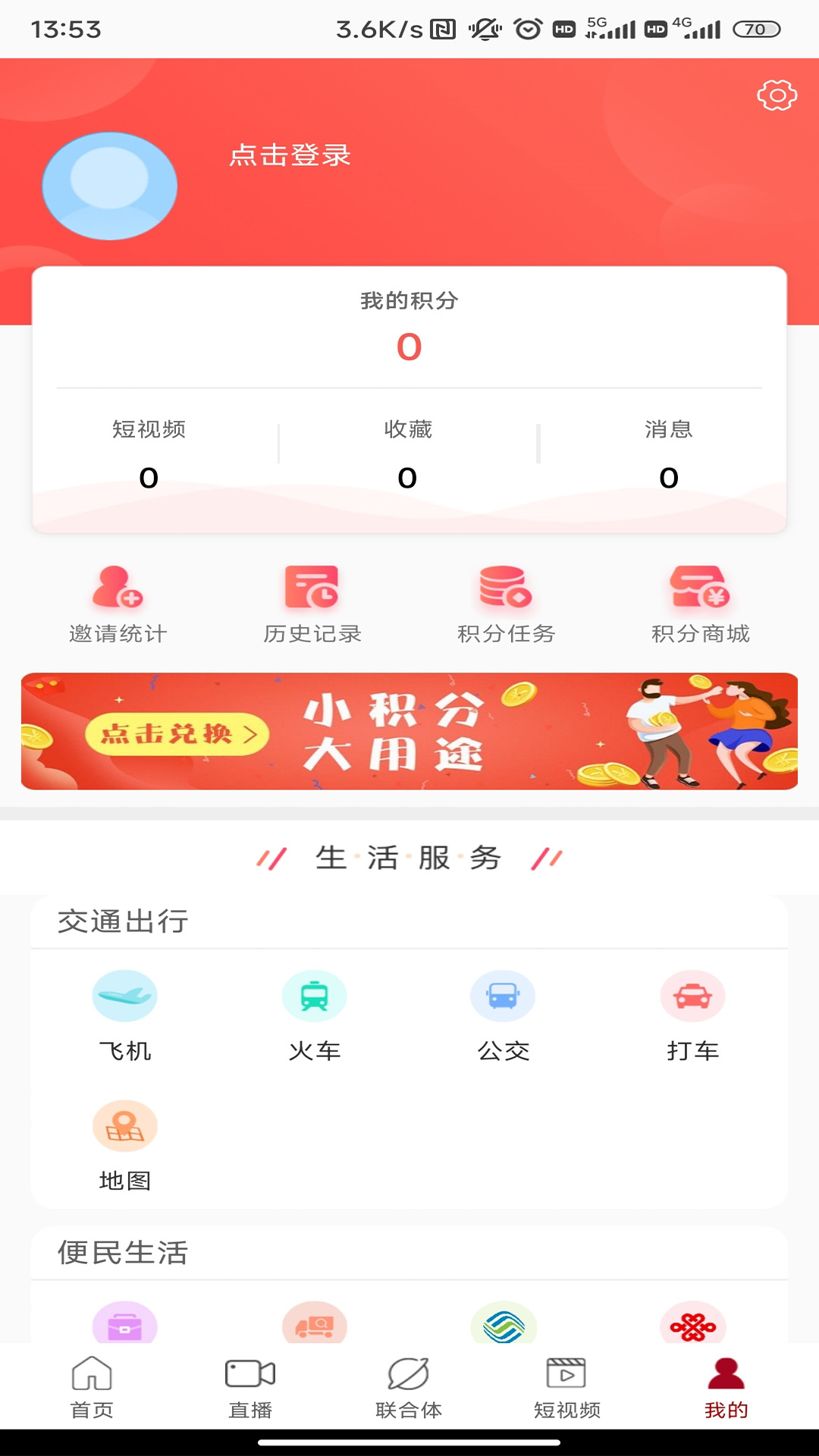Tap 点击登录 to log in
This screenshot has height=1456, width=819.
pos(290,157)
